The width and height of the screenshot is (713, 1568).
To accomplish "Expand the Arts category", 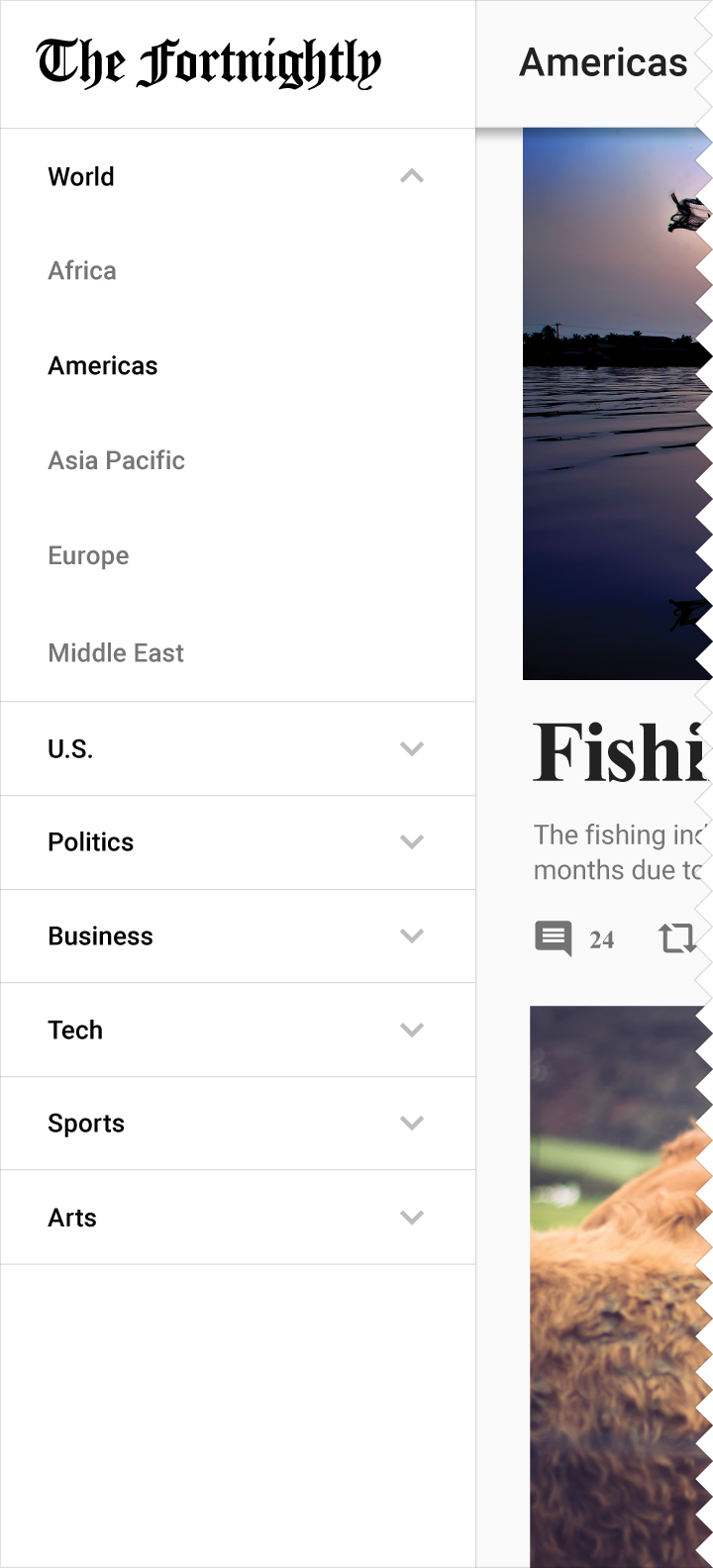I will pos(238,1218).
